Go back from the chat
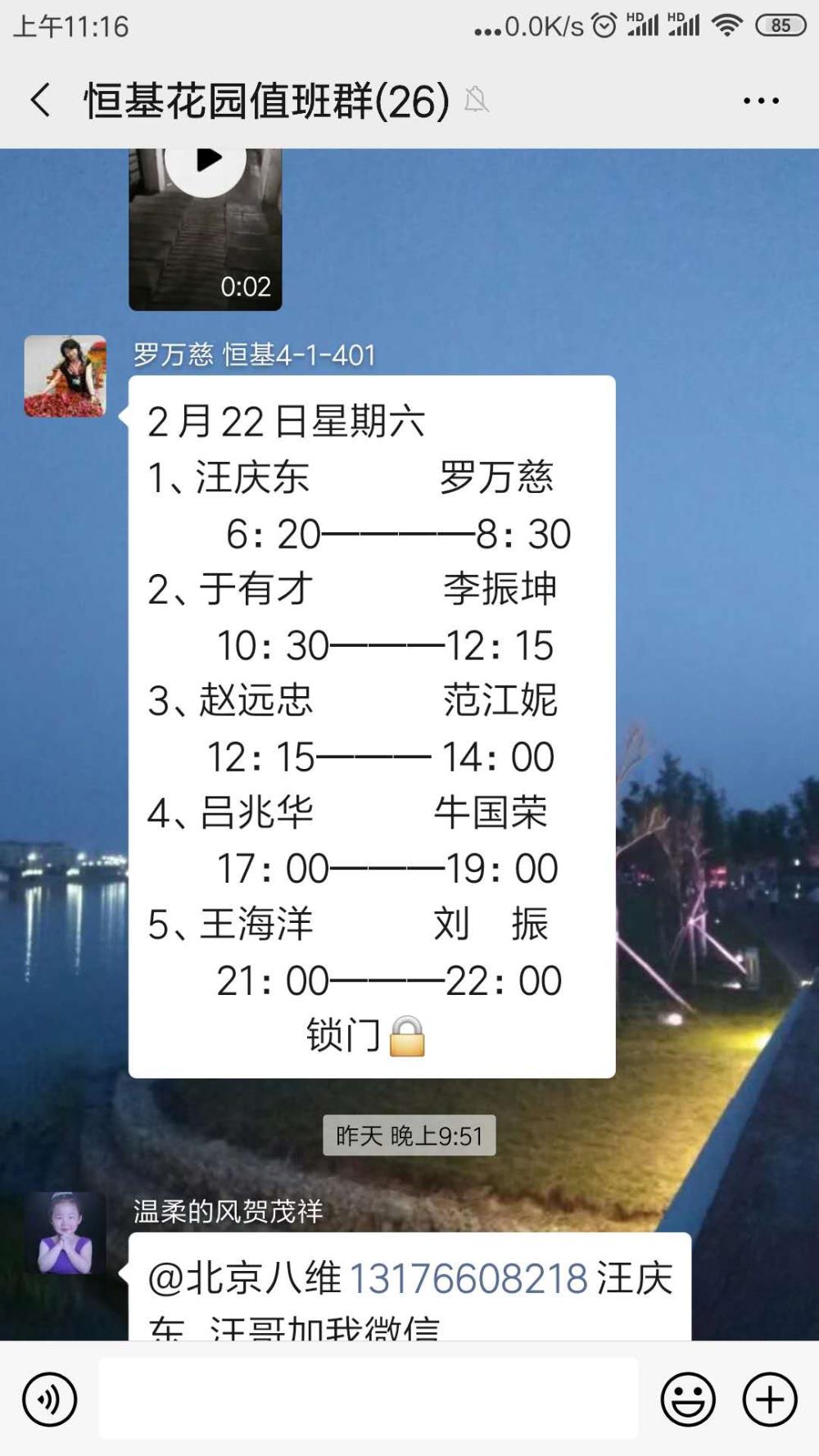Image resolution: width=819 pixels, height=1456 pixels. point(40,100)
